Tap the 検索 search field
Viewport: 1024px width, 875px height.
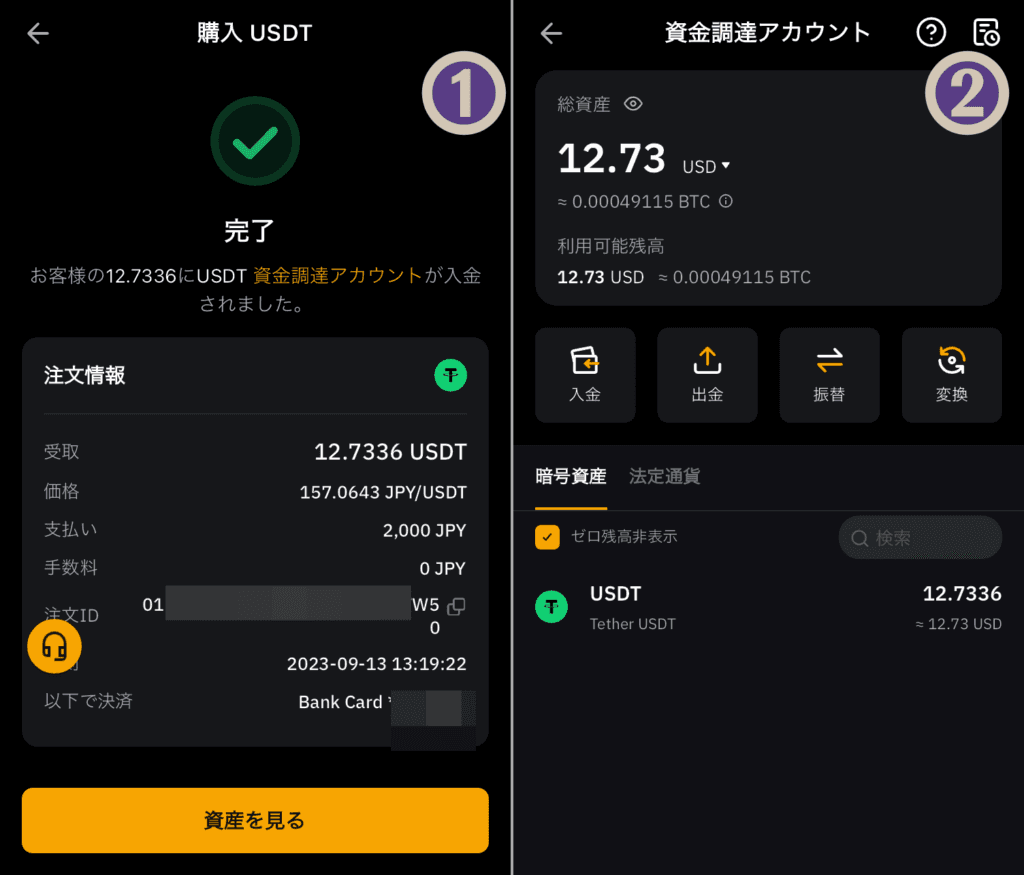(x=920, y=538)
